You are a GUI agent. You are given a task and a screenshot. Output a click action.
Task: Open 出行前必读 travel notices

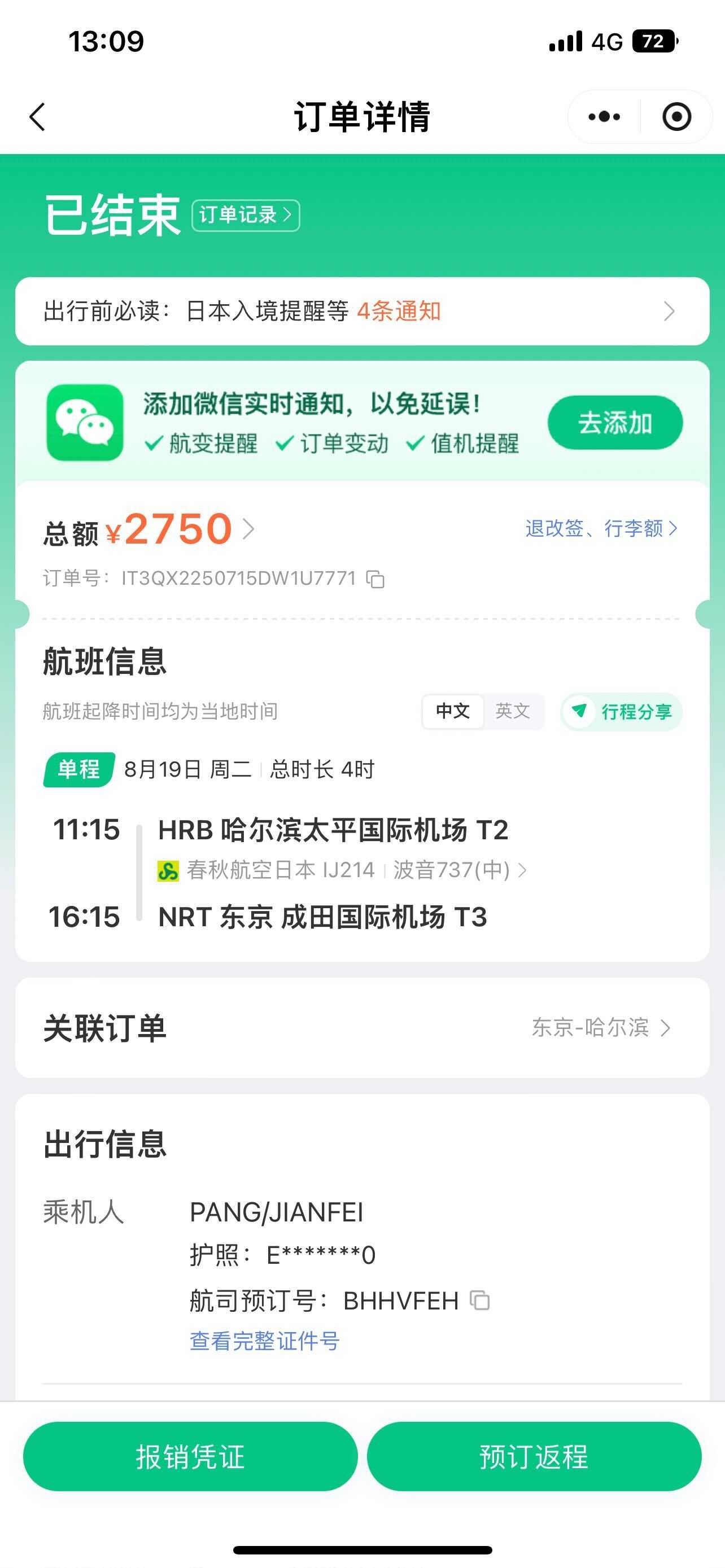pyautogui.click(x=362, y=311)
